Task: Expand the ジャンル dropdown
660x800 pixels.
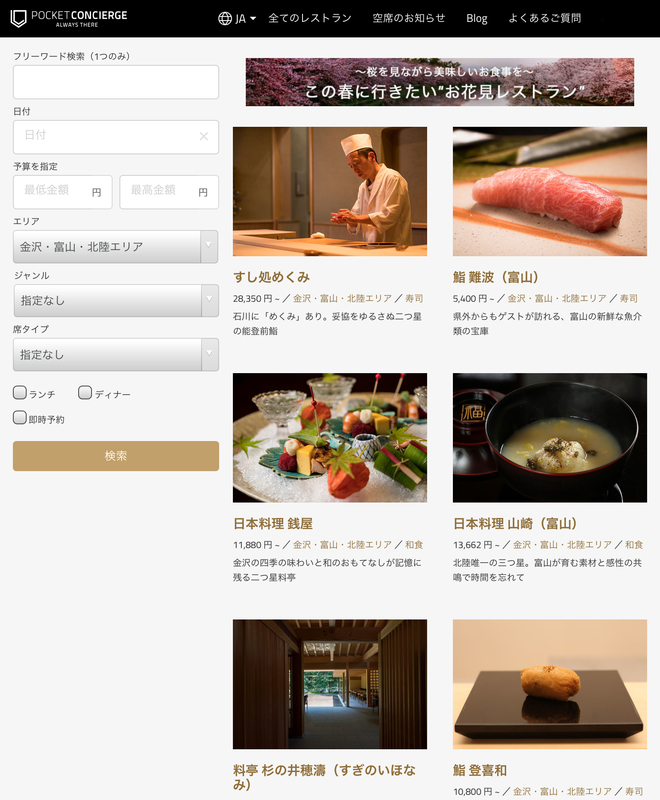Action: tap(116, 300)
